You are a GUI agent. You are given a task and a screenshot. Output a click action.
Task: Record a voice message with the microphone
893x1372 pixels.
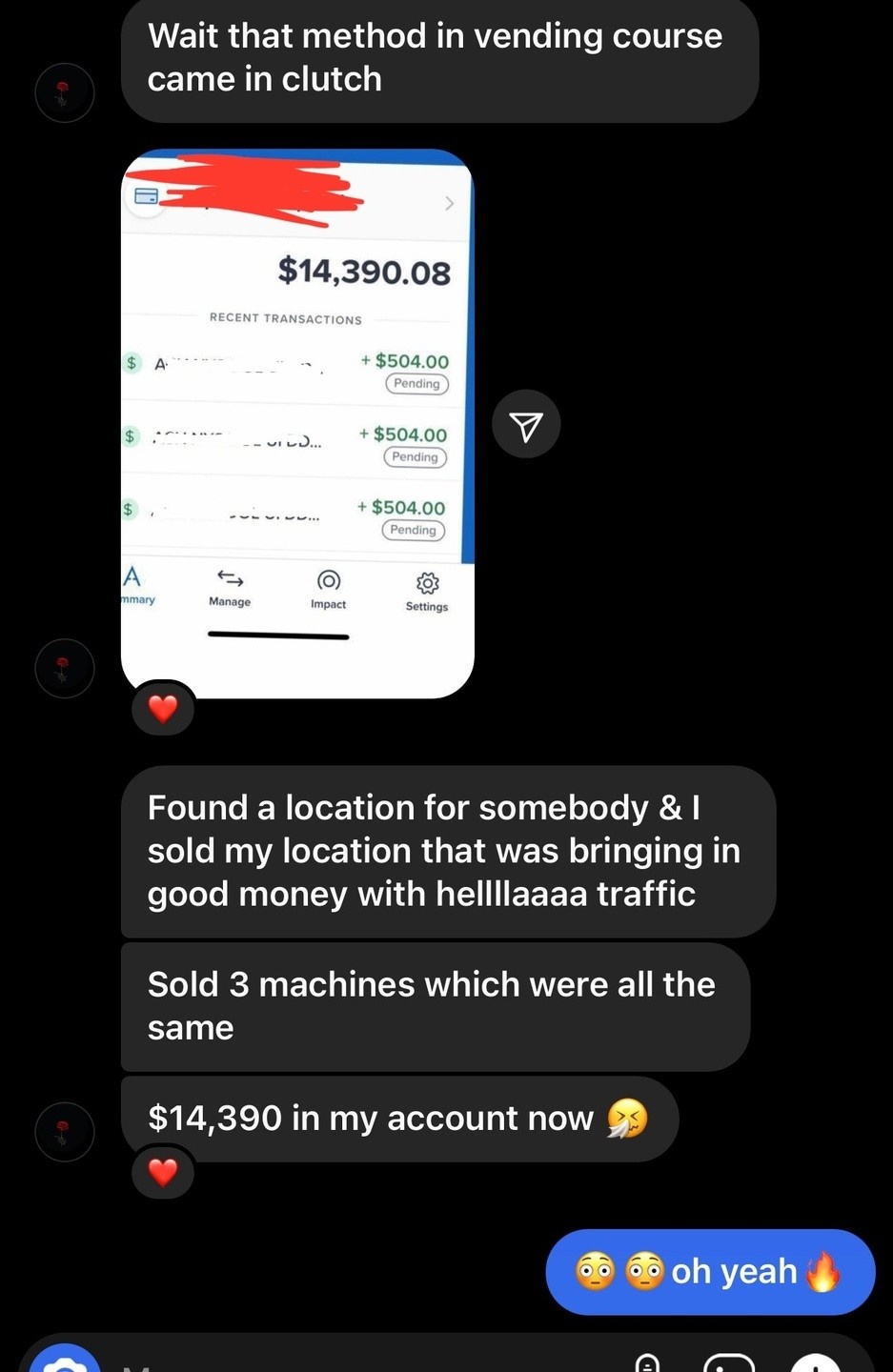click(647, 1364)
